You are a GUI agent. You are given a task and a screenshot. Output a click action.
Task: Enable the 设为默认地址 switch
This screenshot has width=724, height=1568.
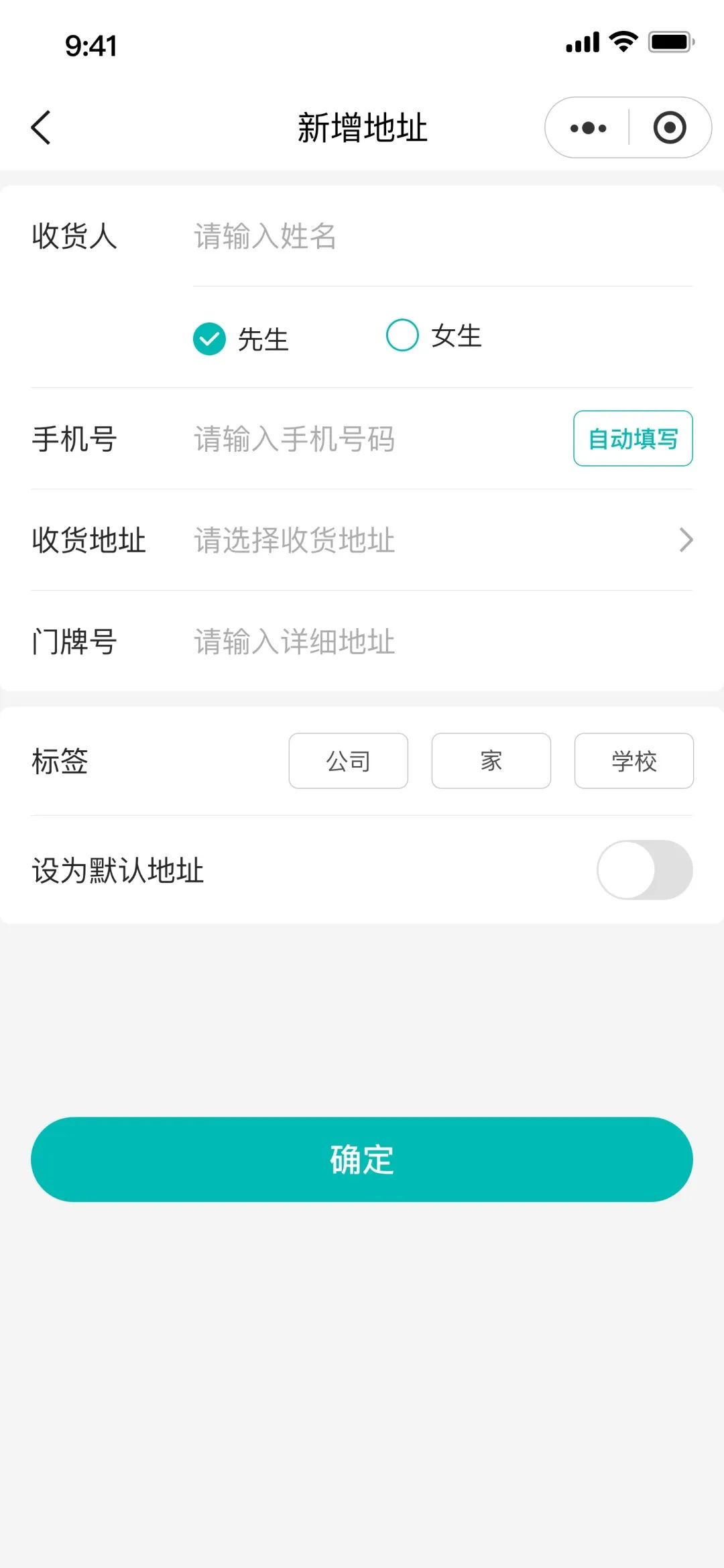pos(644,869)
